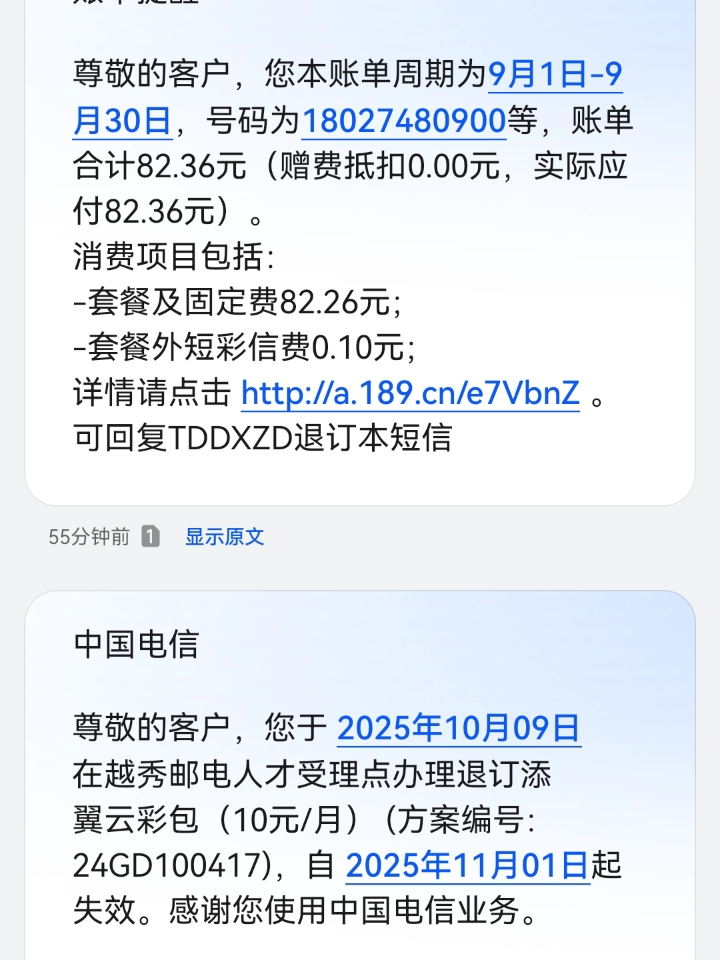Tap the billing period 9月1日-9月30日 link
Screen dimensions: 720x960
(554, 75)
